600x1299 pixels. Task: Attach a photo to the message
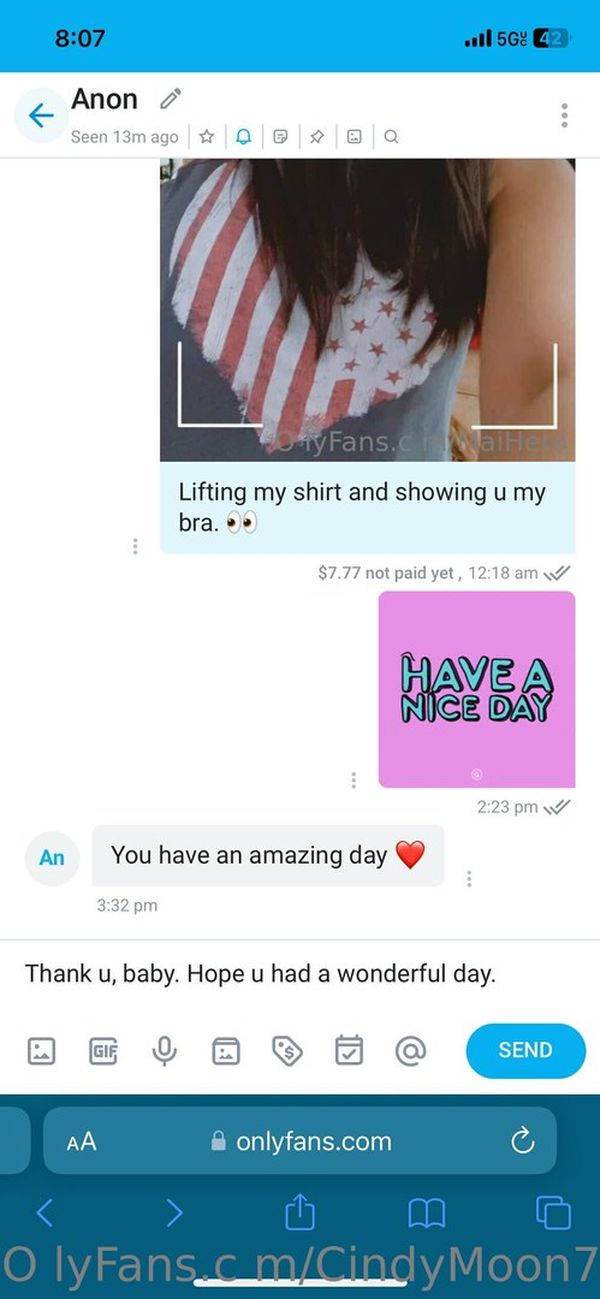click(x=41, y=1050)
